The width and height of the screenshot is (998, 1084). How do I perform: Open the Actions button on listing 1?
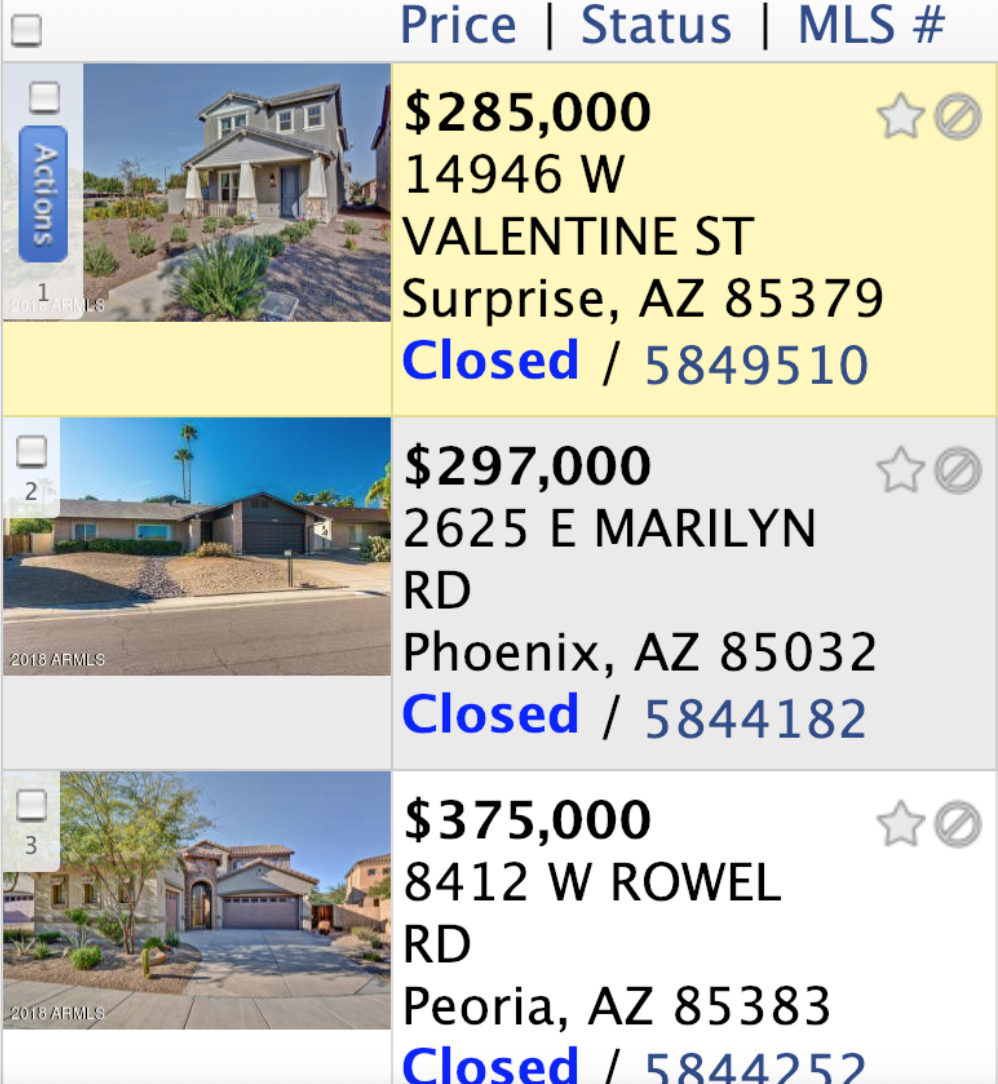click(x=43, y=194)
